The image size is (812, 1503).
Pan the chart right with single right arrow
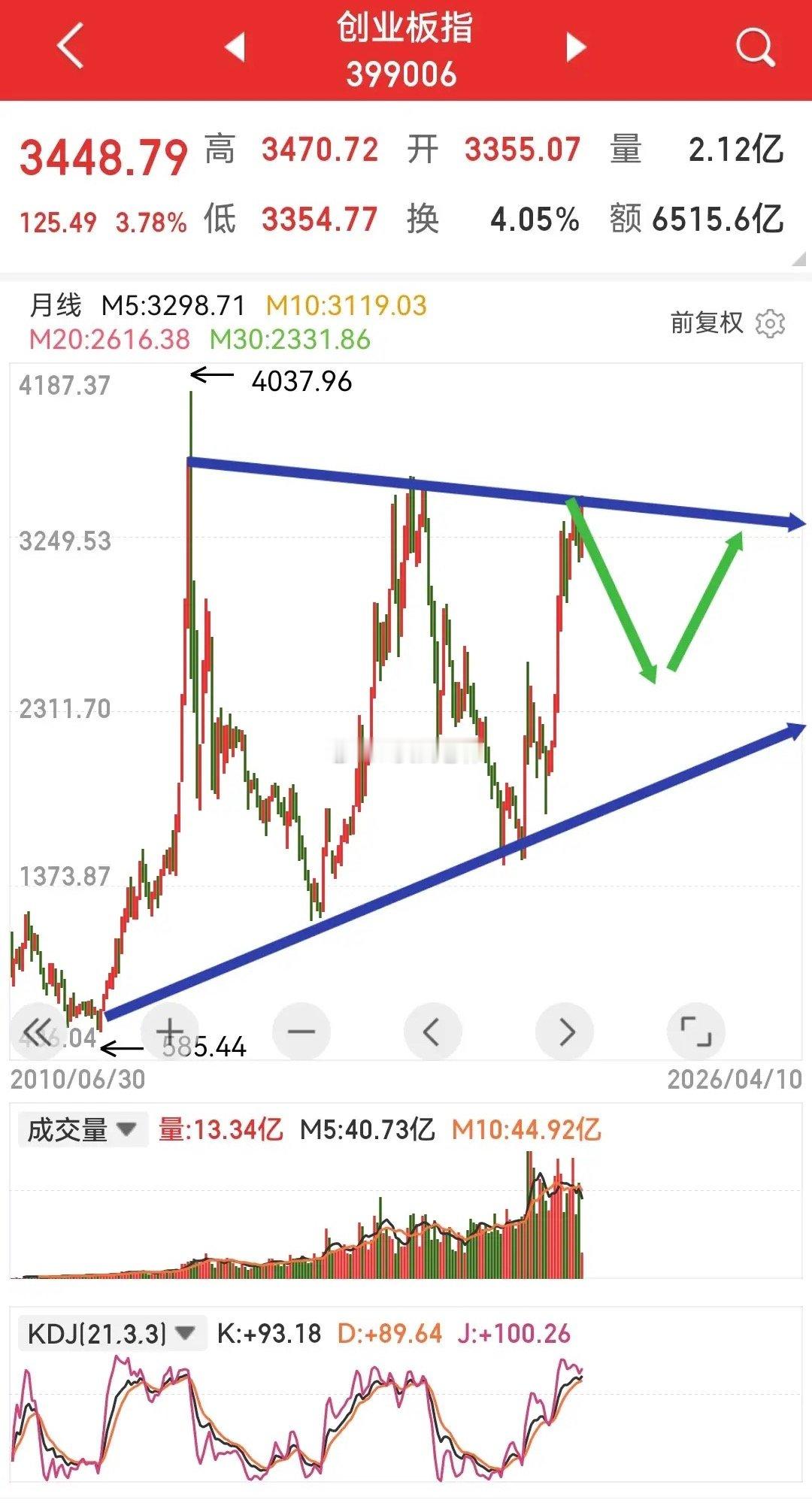566,1029
